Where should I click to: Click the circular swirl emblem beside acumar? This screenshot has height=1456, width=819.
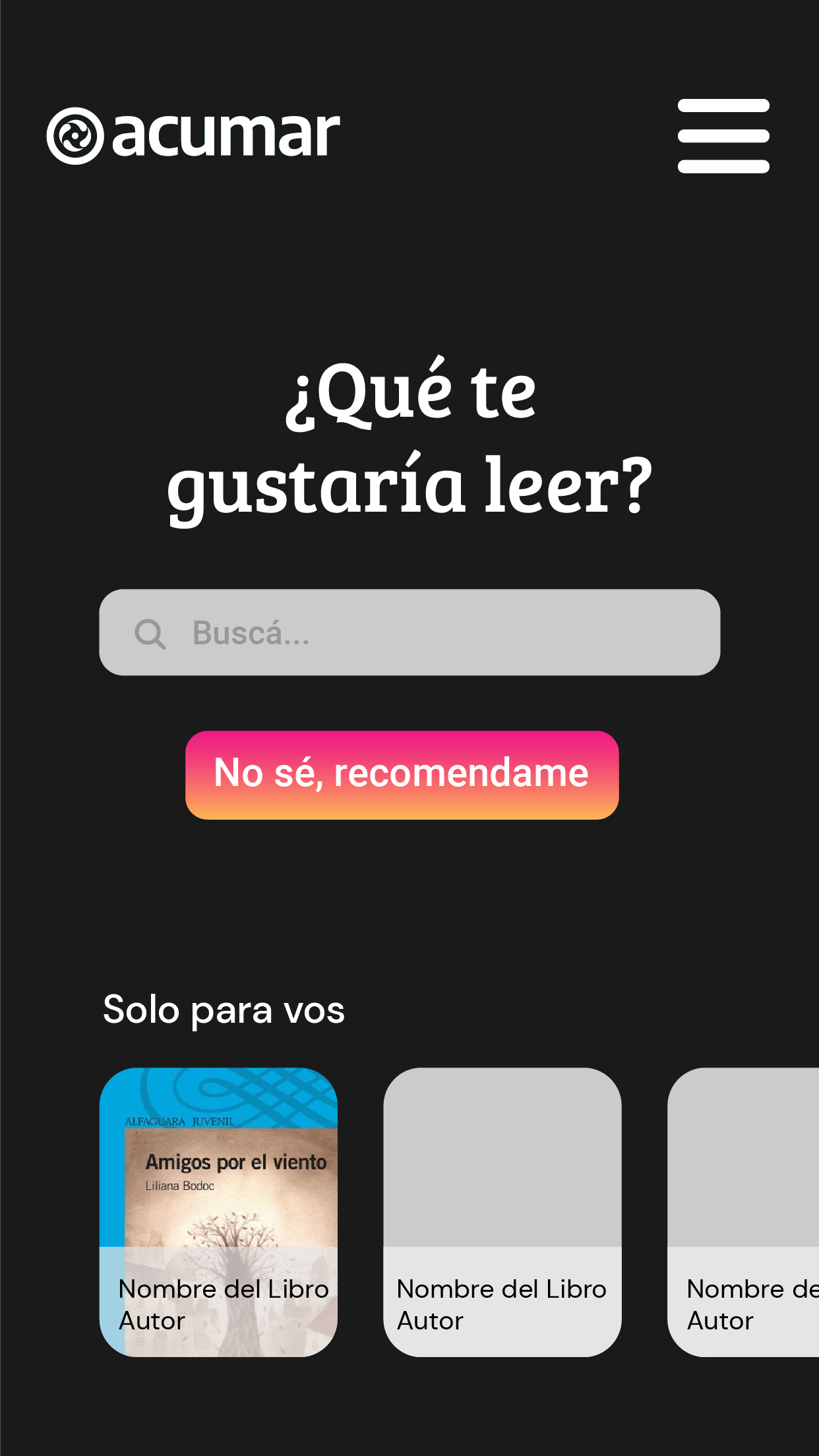[75, 135]
